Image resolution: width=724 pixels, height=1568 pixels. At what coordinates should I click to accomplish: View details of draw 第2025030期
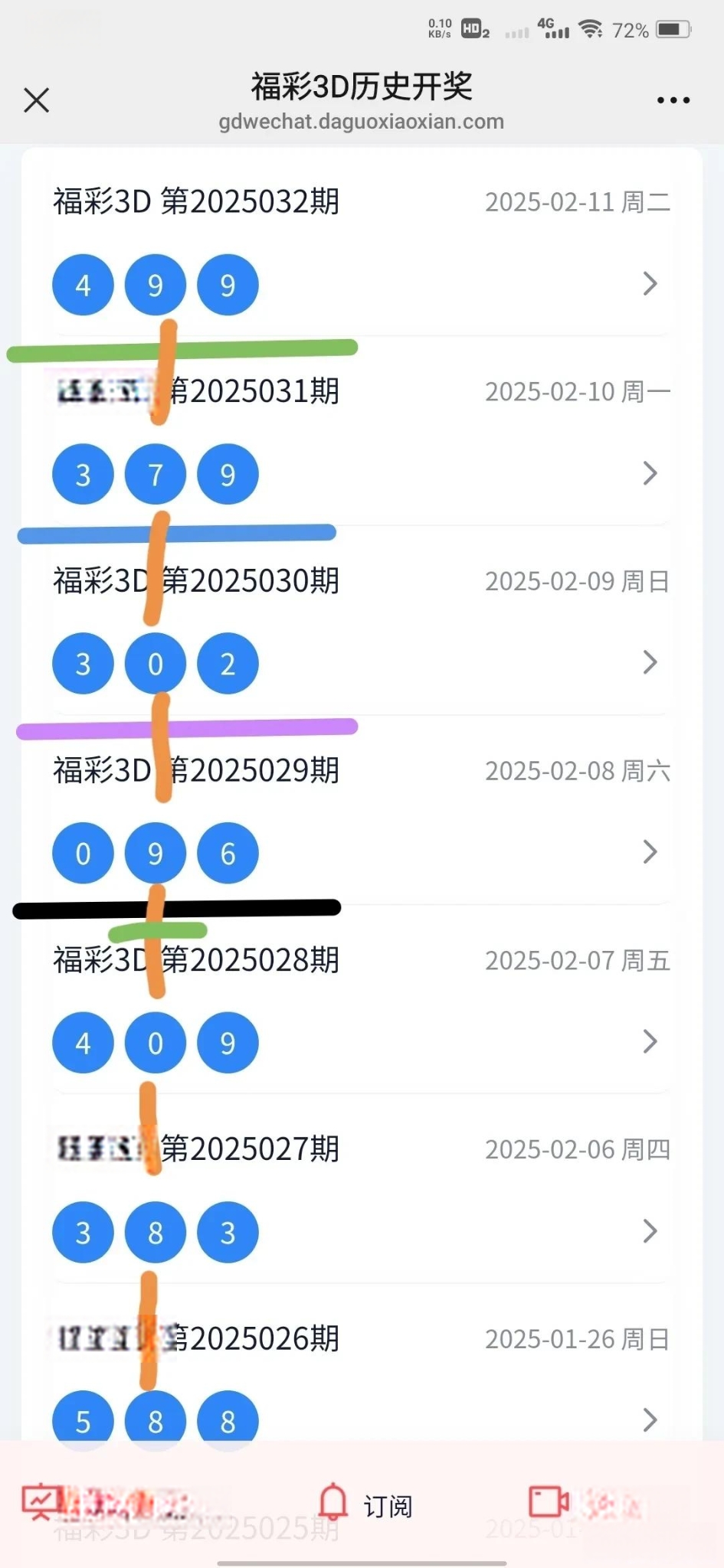click(362, 621)
